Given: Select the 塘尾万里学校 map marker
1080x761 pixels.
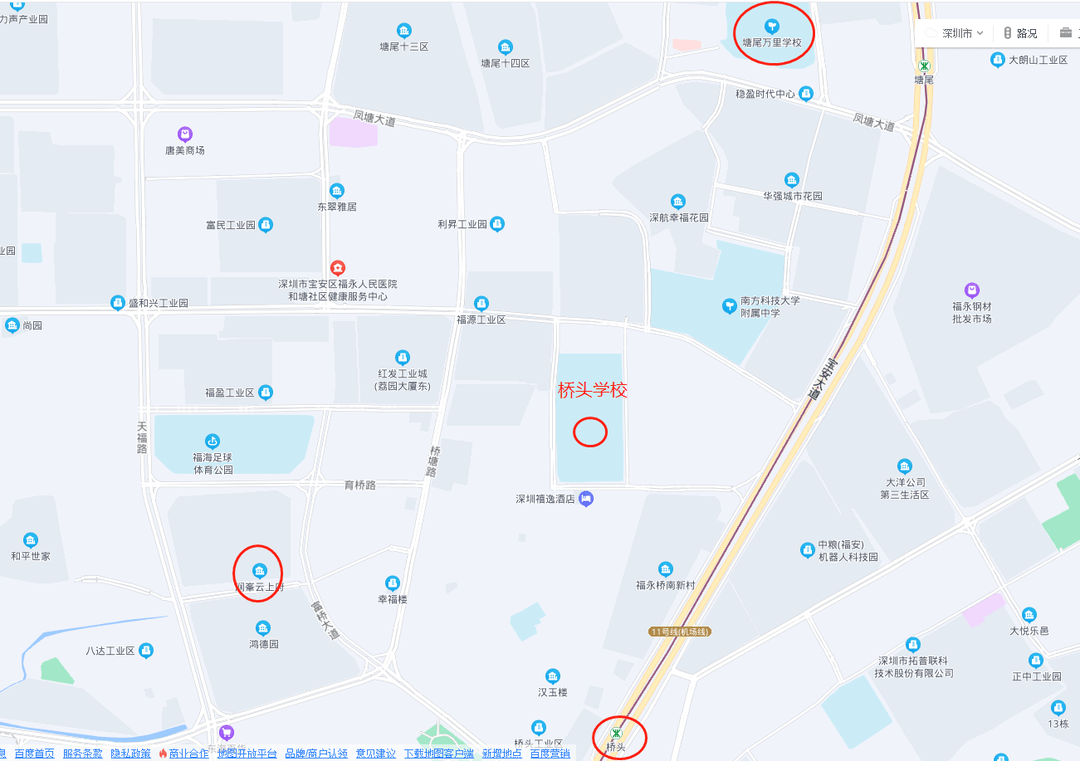Looking at the screenshot, I should 771,27.
